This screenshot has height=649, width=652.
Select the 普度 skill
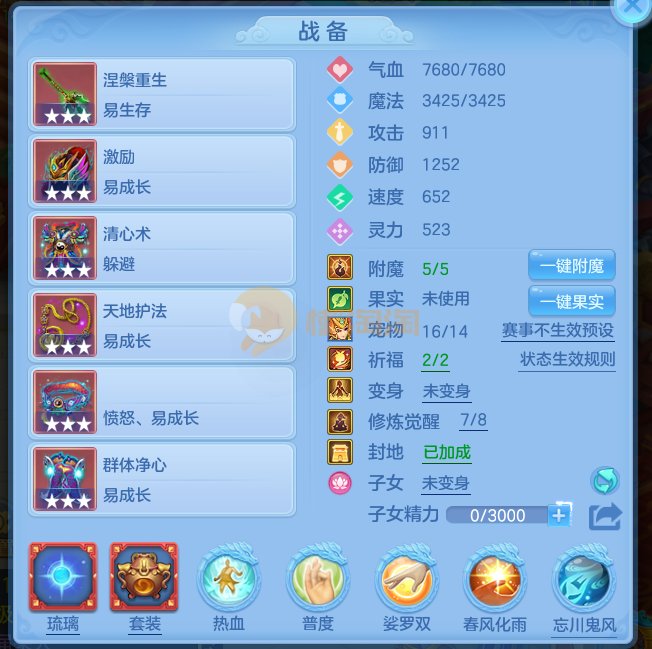(317, 578)
